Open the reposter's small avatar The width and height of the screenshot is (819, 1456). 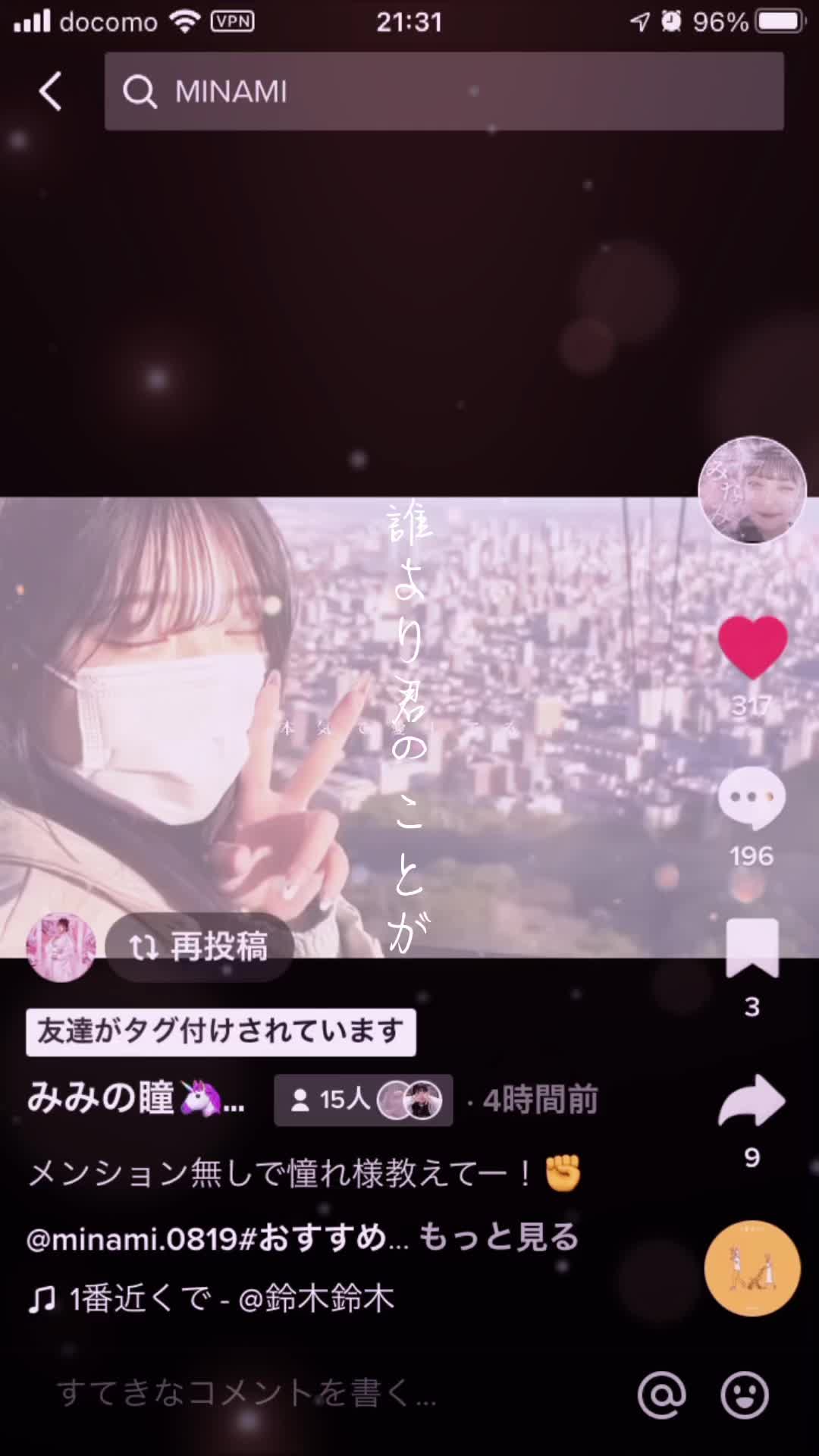pyautogui.click(x=61, y=947)
